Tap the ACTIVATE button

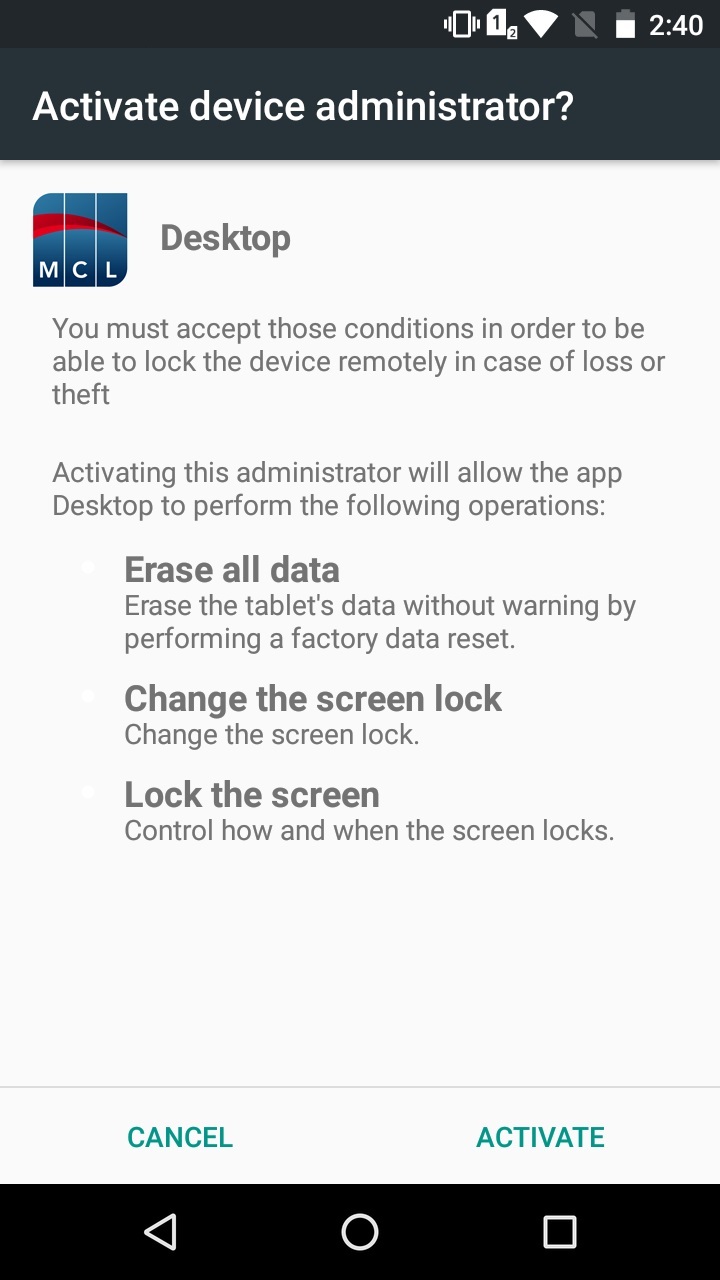[x=540, y=1137]
